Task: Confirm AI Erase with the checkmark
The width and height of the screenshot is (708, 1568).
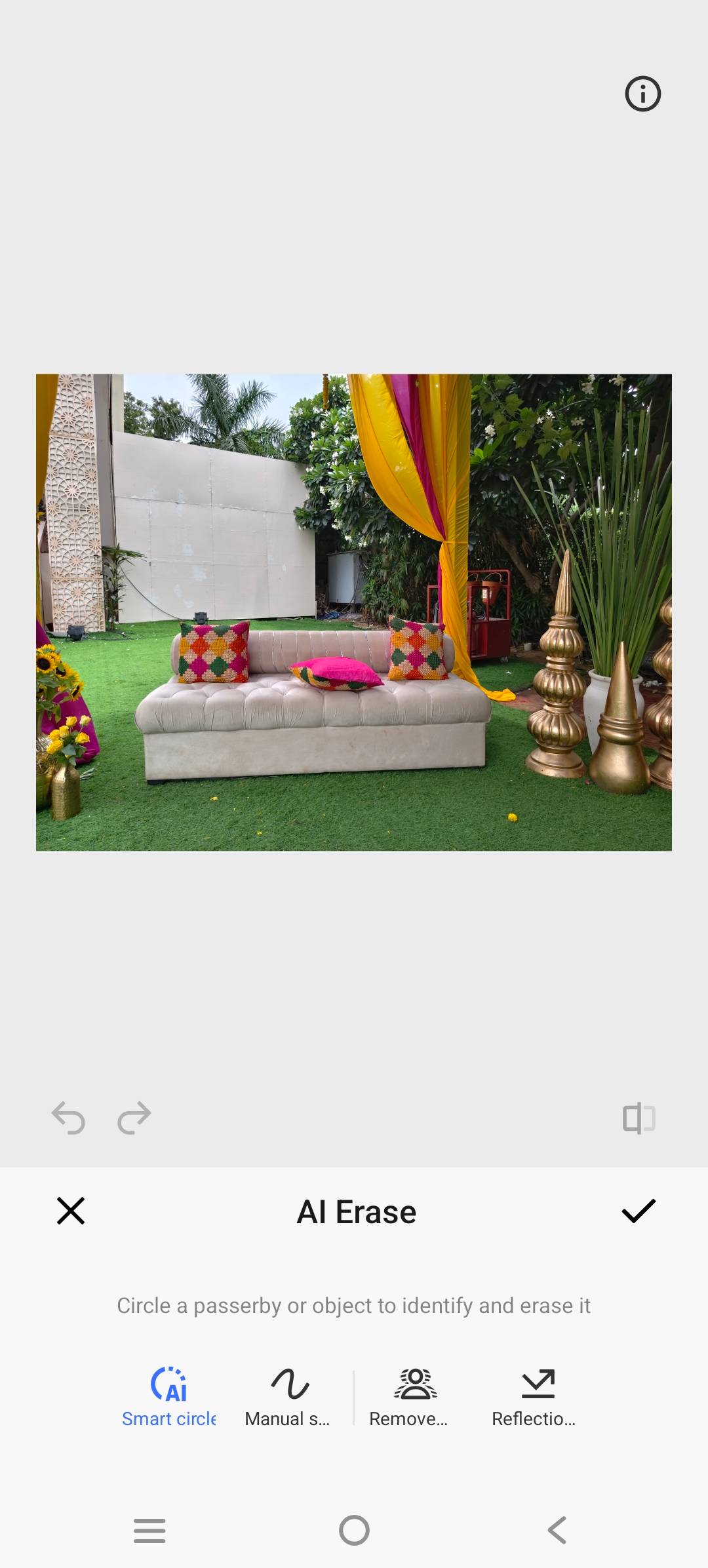Action: (x=638, y=1211)
